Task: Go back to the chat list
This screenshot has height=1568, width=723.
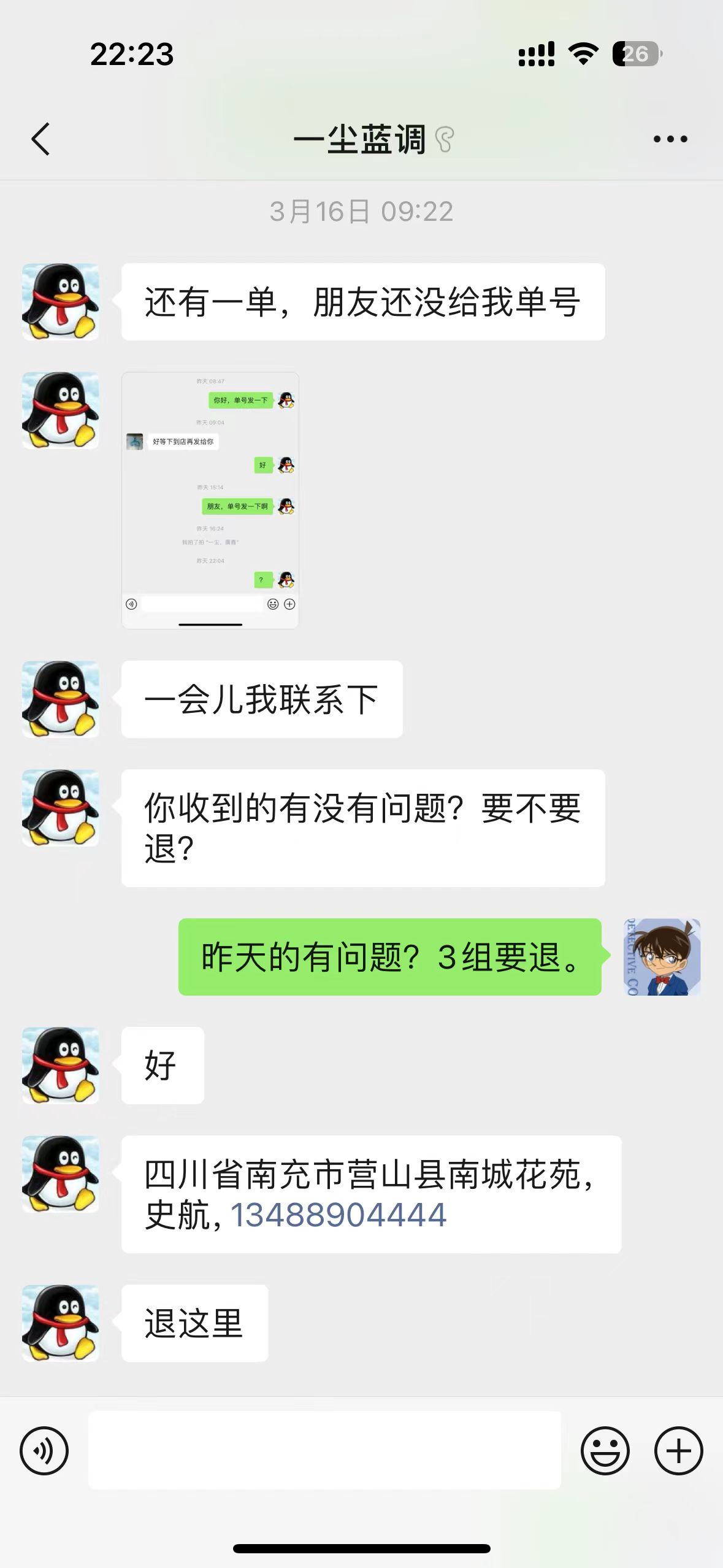Action: (40, 139)
